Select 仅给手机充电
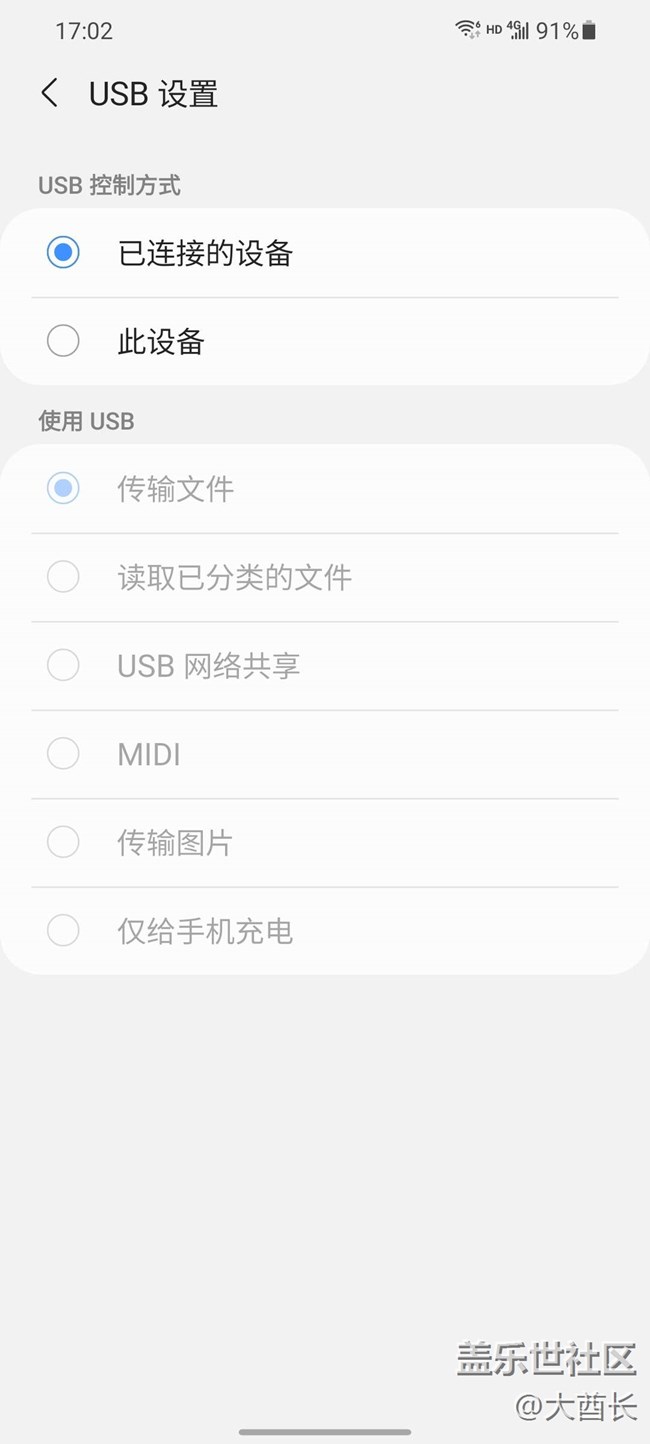 coord(325,931)
